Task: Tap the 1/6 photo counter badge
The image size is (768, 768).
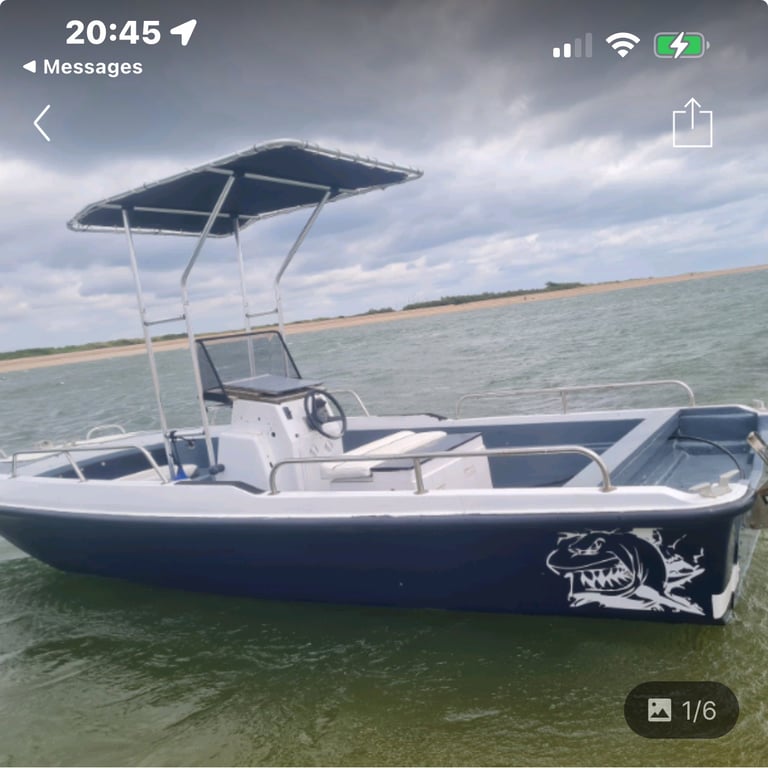Action: click(681, 710)
